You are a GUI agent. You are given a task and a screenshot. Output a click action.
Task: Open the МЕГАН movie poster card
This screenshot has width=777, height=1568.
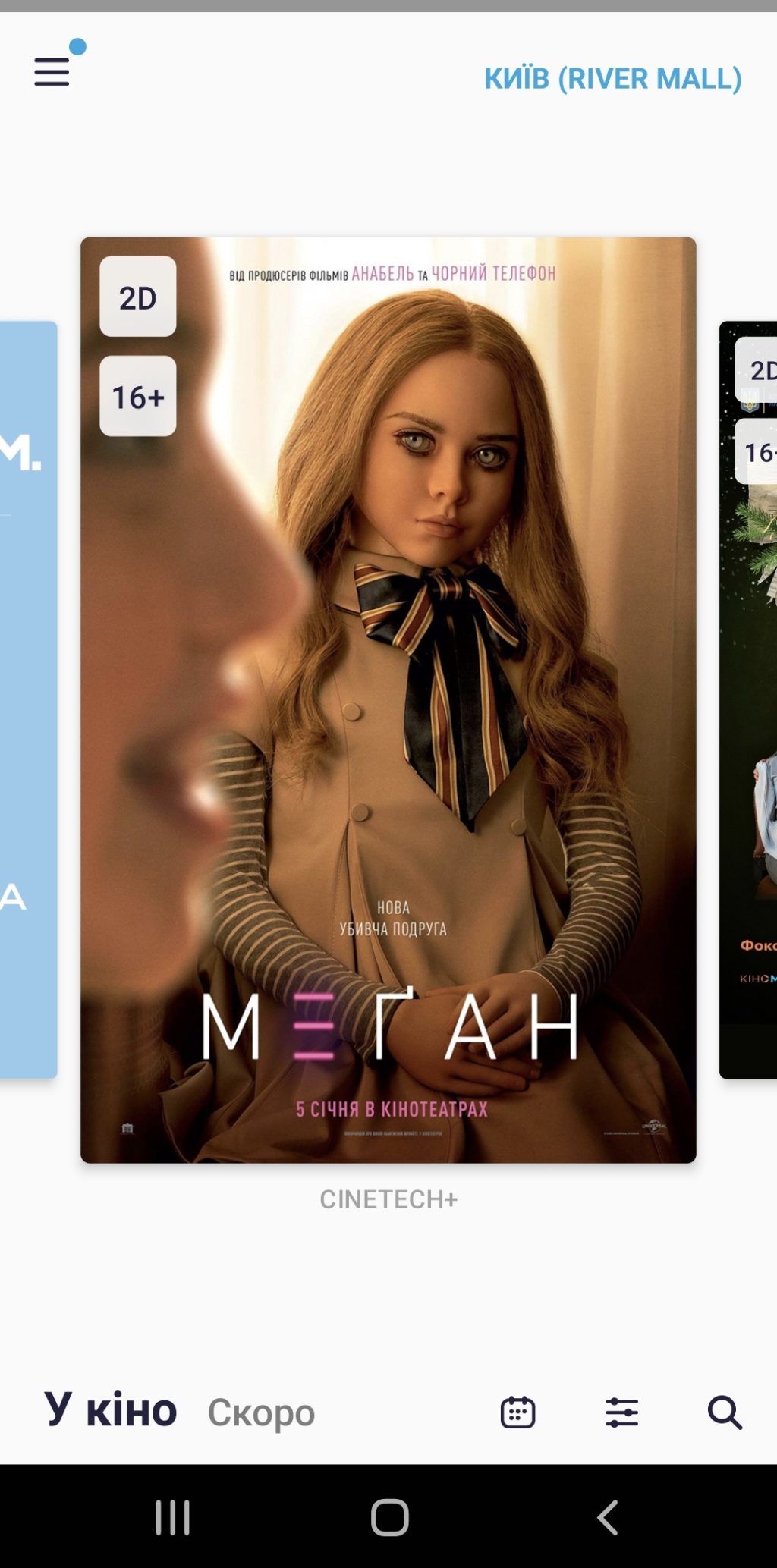pyautogui.click(x=388, y=699)
